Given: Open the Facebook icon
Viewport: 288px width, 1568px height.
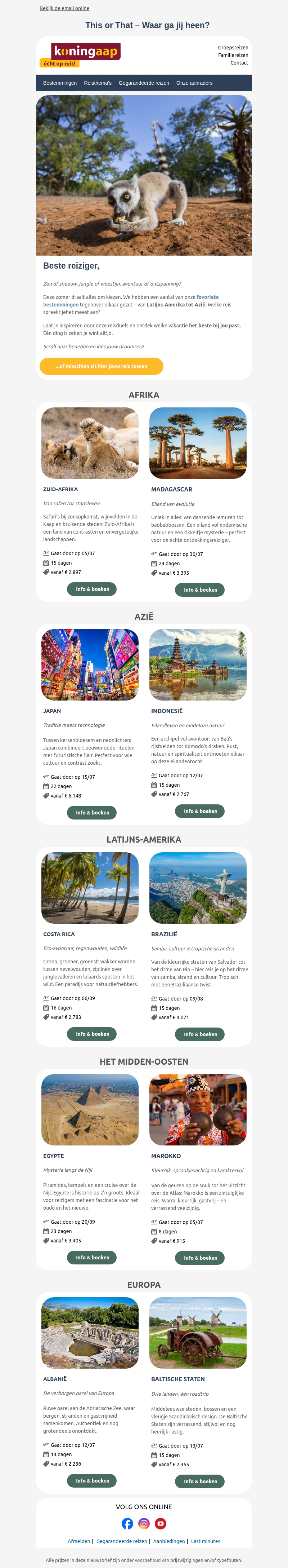Looking at the screenshot, I should point(127,1524).
